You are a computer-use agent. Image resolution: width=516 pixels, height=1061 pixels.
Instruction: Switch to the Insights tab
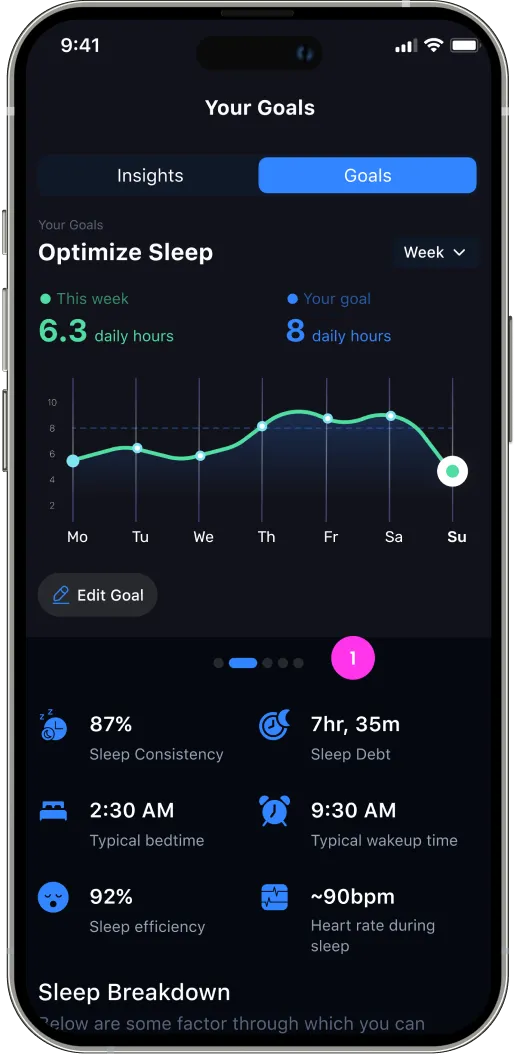tap(149, 176)
